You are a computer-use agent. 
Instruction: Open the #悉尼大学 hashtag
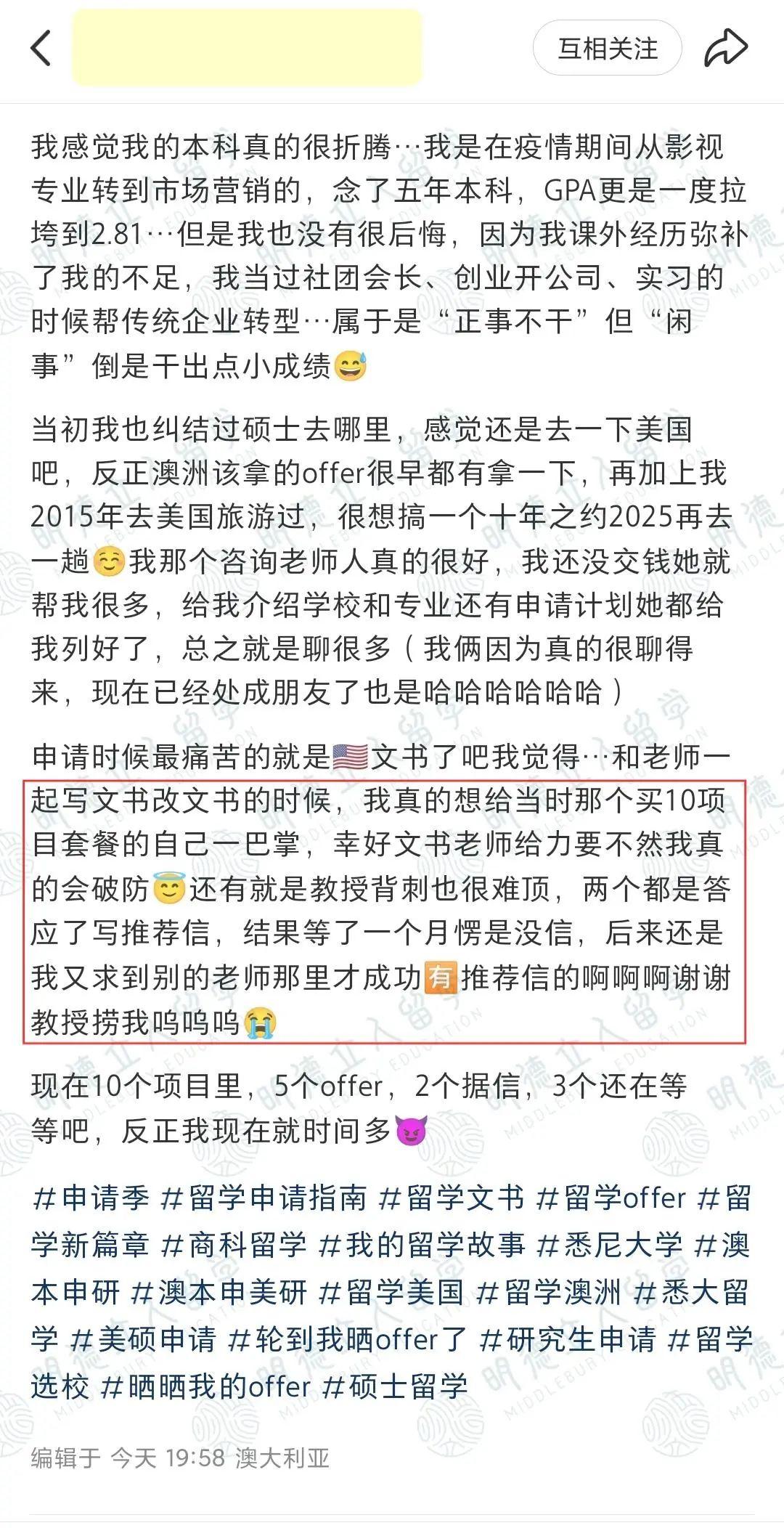[x=610, y=1245]
